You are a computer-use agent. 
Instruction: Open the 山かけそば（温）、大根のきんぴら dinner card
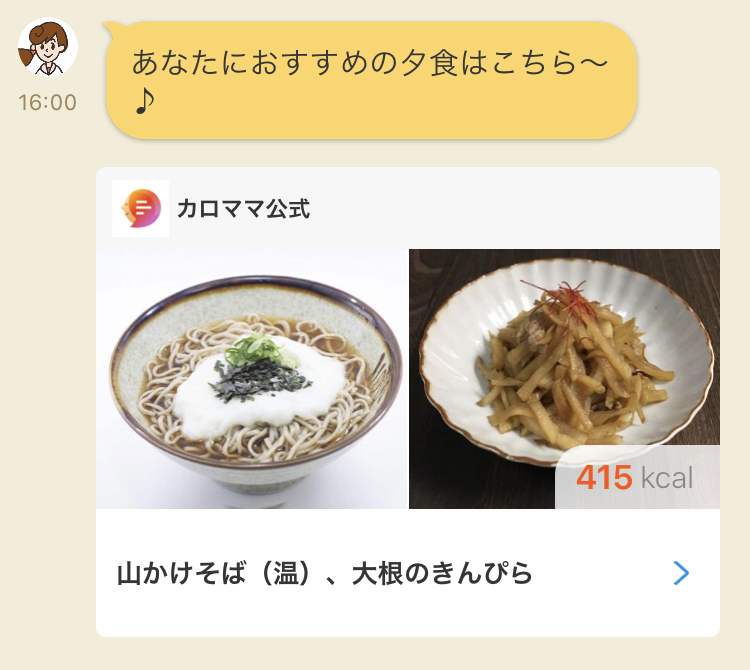pos(325,573)
